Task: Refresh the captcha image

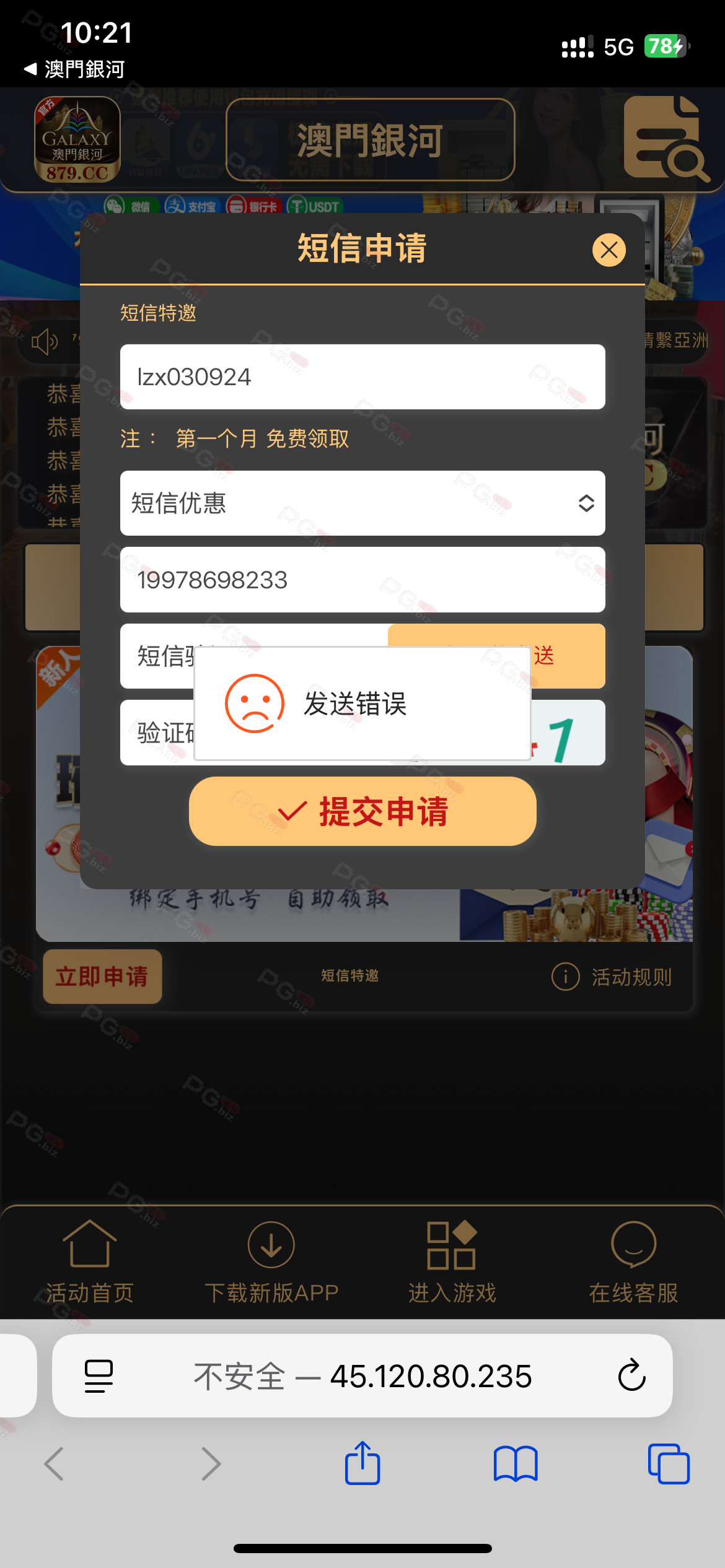Action: point(567,737)
